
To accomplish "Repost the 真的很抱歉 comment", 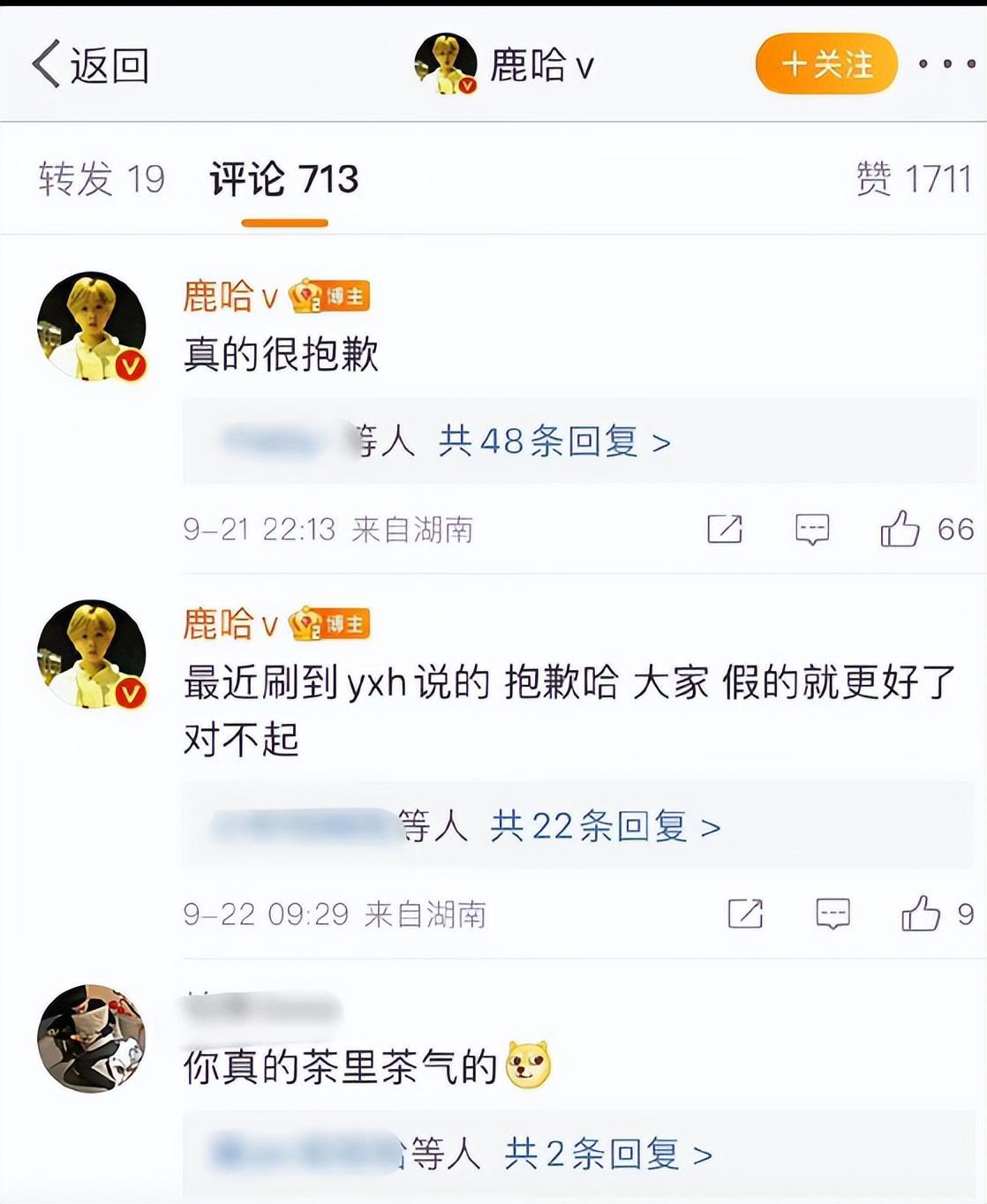I will coord(724,529).
